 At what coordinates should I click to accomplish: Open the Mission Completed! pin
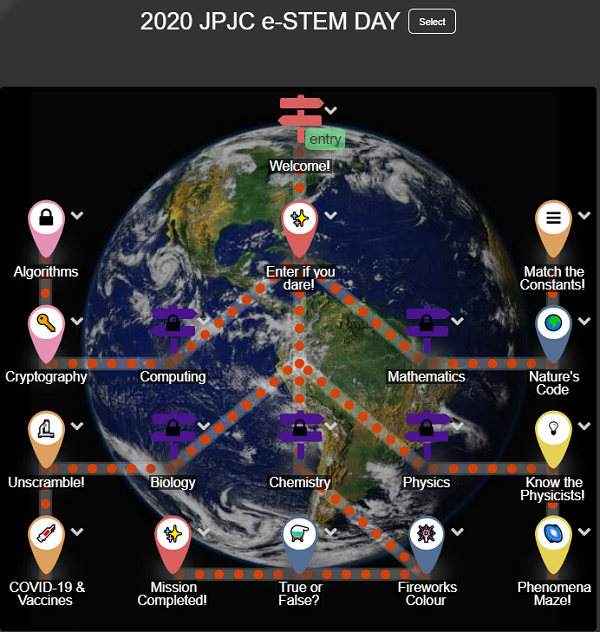pyautogui.click(x=173, y=537)
